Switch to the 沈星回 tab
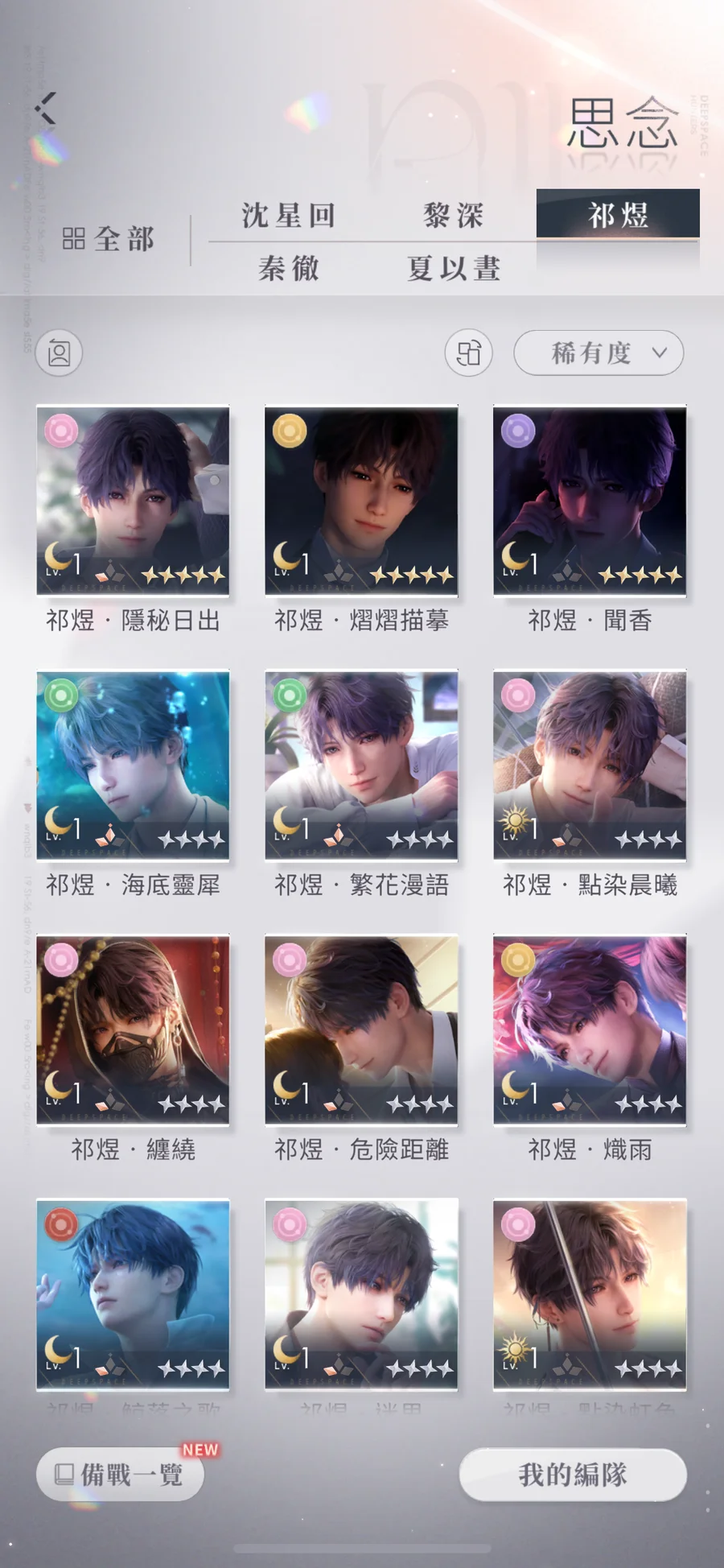The image size is (724, 1568). pos(289,216)
